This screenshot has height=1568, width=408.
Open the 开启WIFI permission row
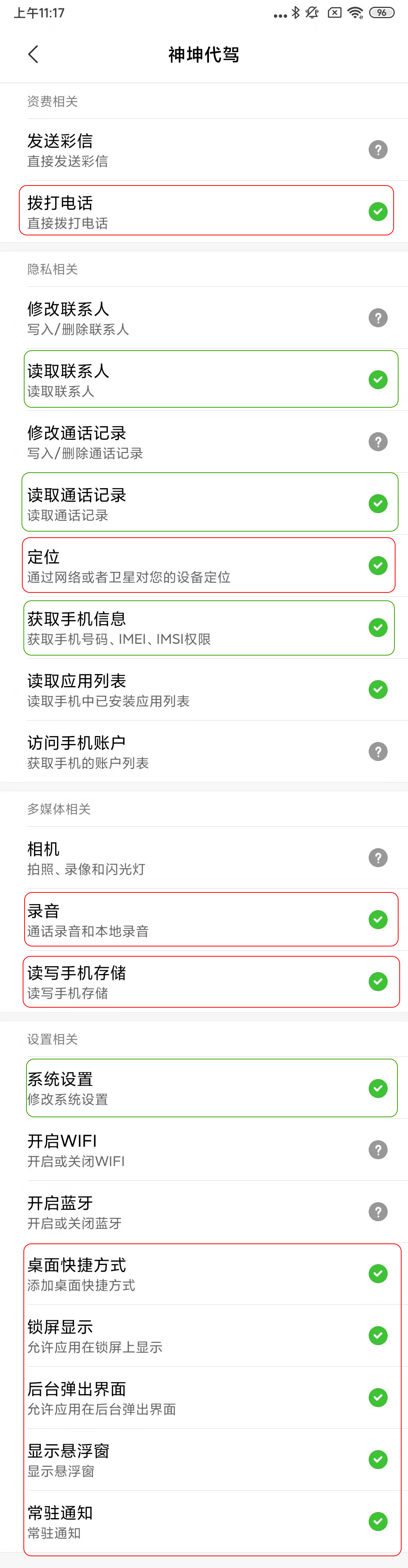204,1150
